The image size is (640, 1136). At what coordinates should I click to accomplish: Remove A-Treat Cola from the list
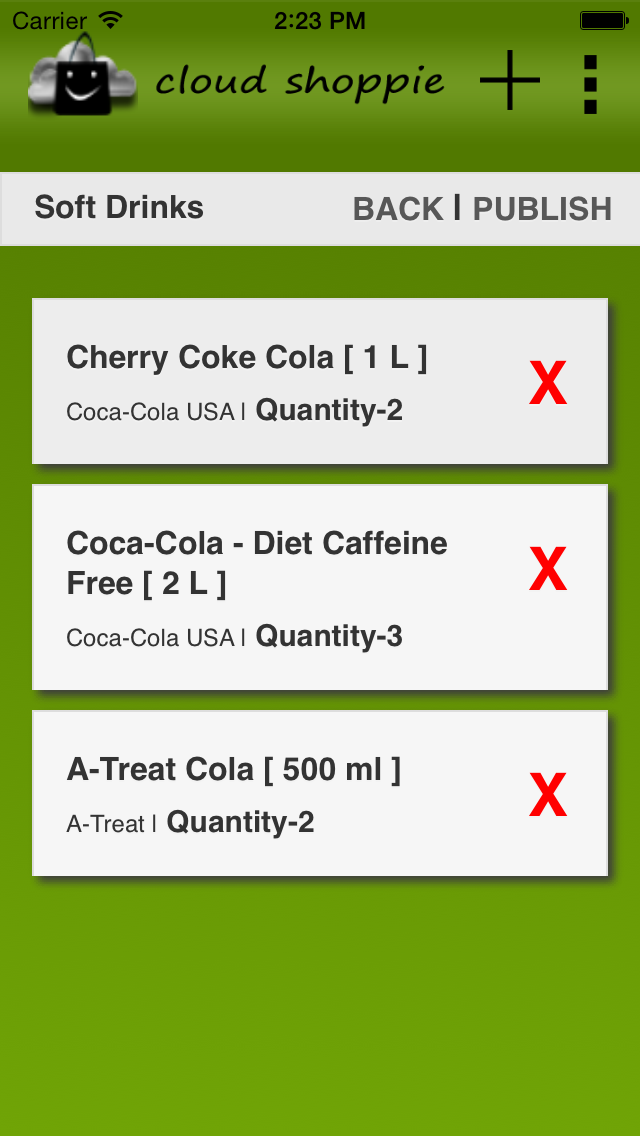coord(548,796)
